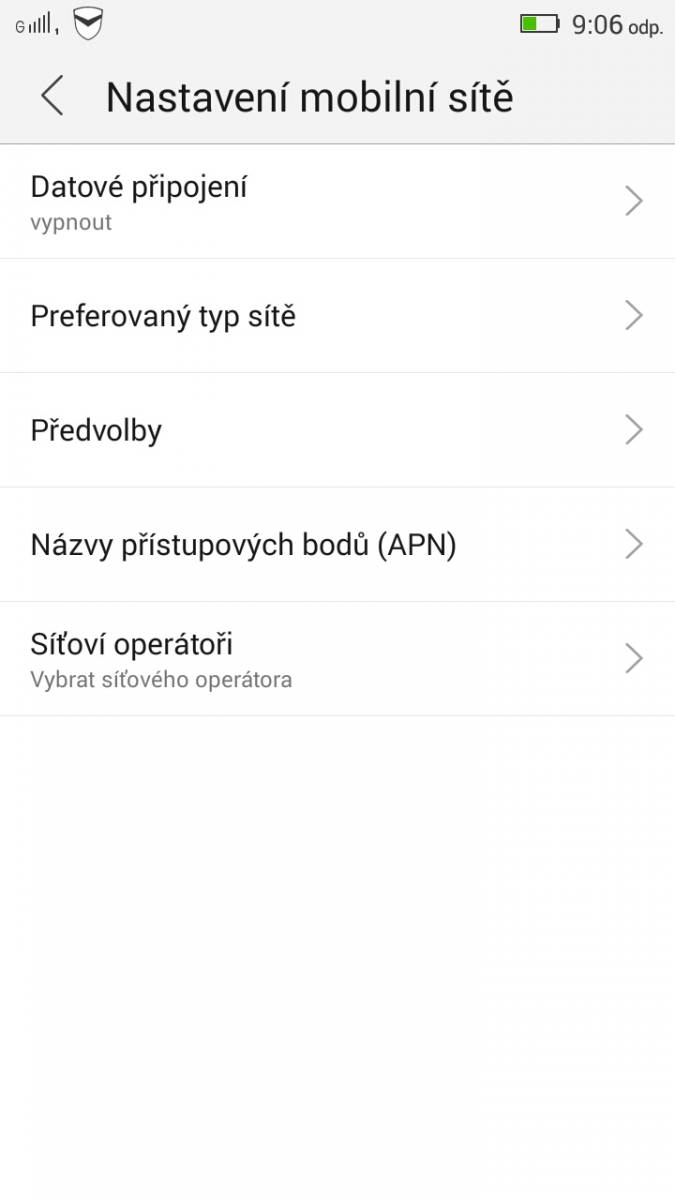675x1200 pixels.
Task: Go back using the header arrow
Action: pyautogui.click(x=52, y=97)
